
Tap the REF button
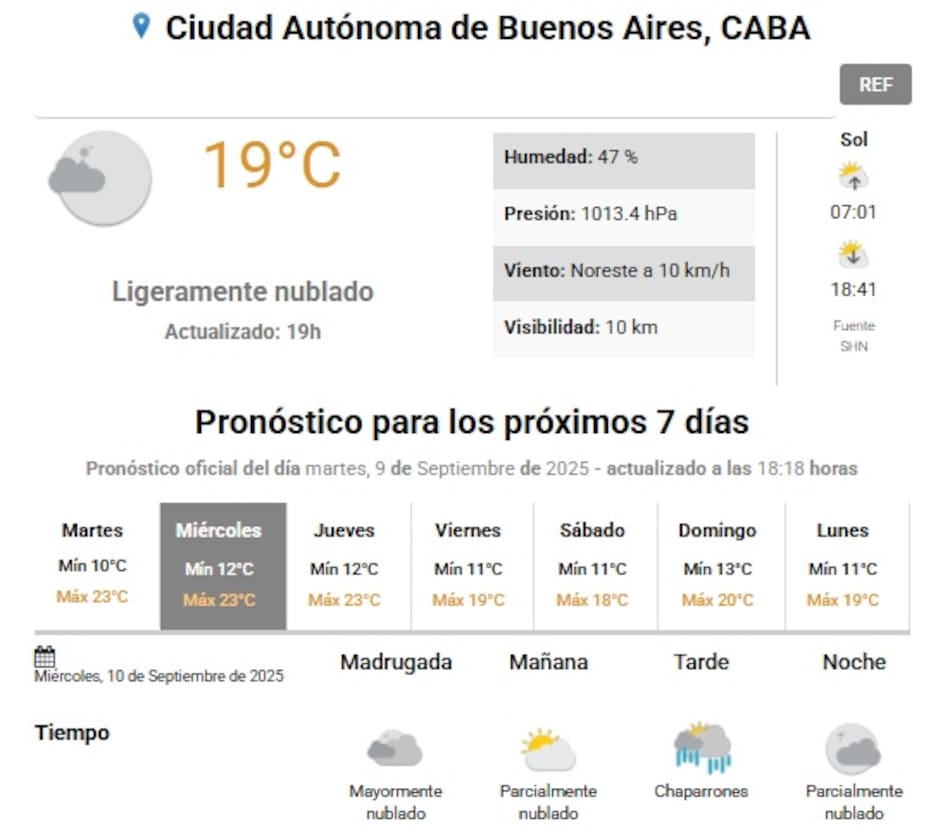(875, 85)
